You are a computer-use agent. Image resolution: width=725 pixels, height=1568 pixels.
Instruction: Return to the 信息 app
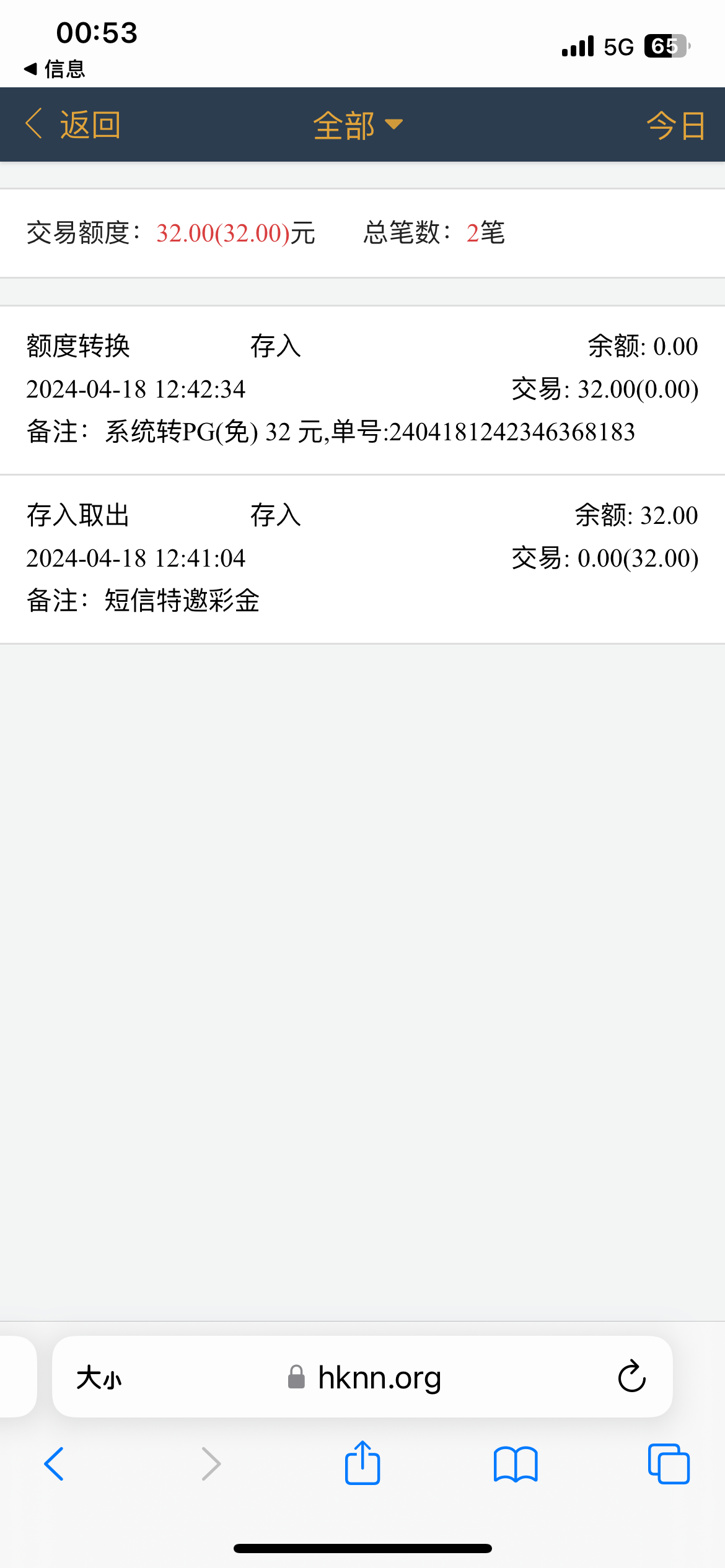coord(55,69)
